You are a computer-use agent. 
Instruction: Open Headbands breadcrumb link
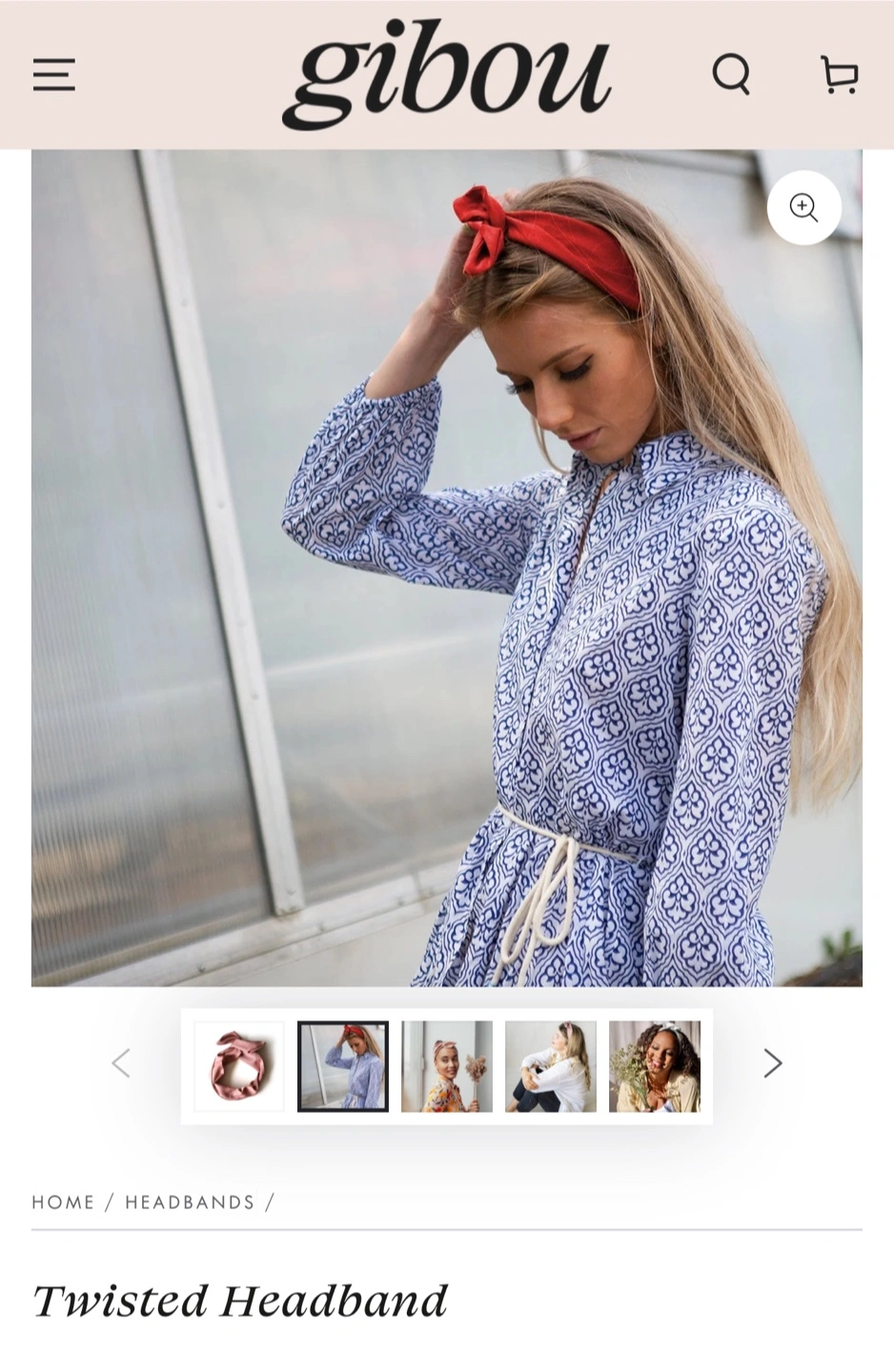[190, 1202]
